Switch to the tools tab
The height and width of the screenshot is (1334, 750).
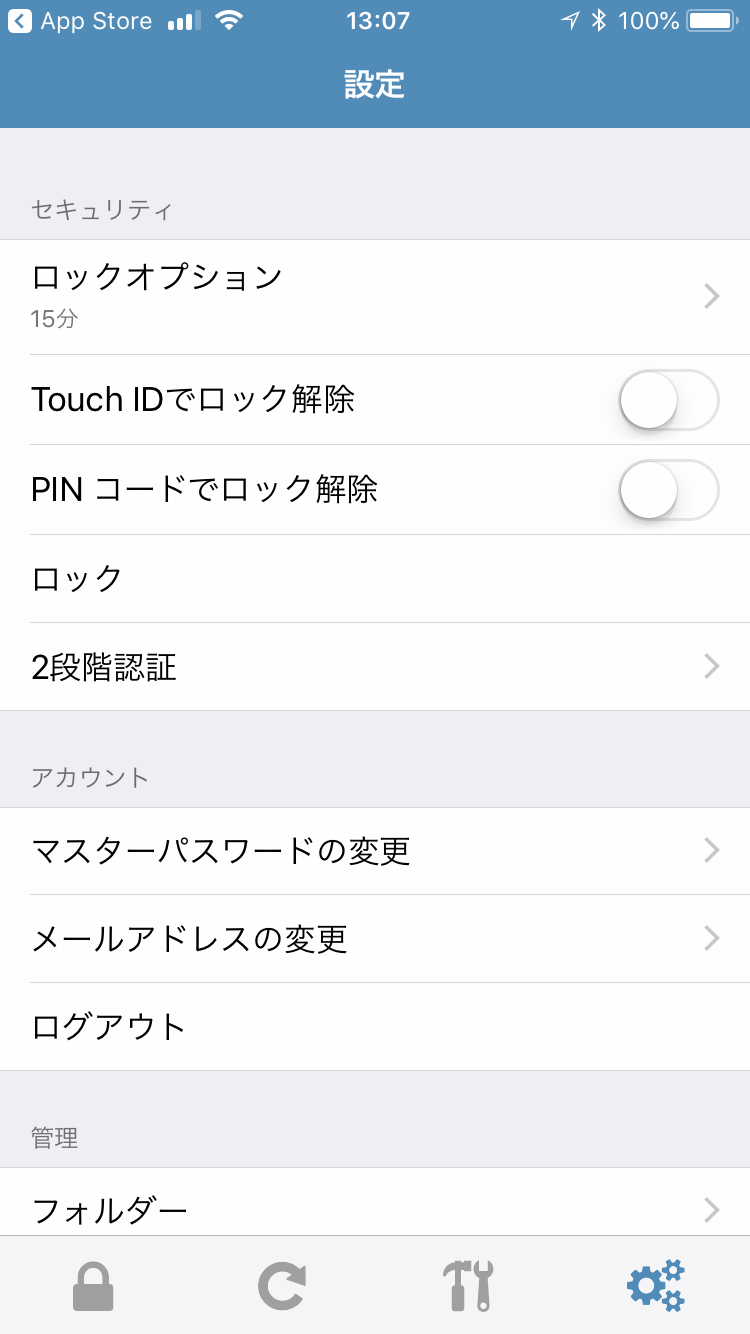(468, 1286)
